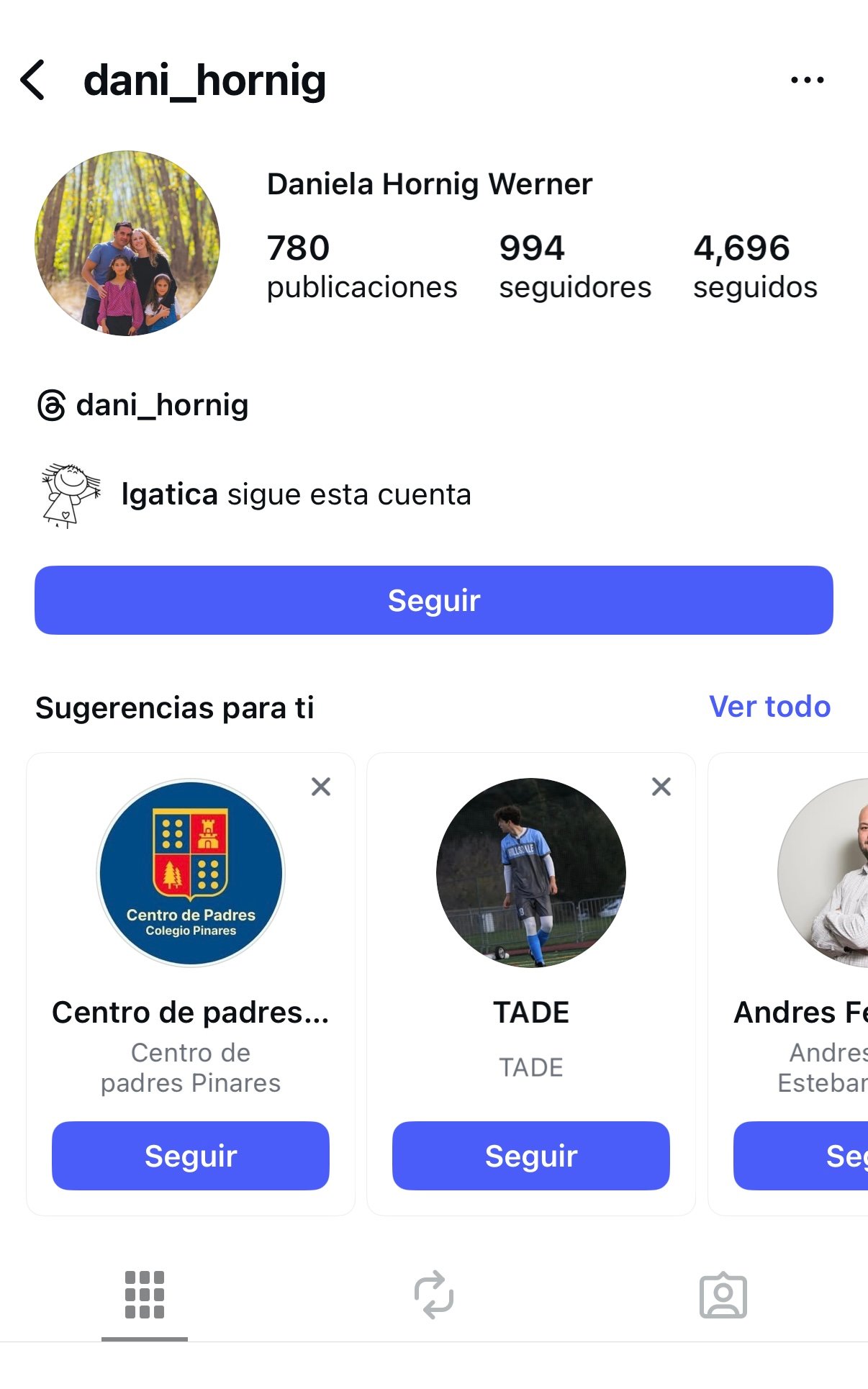Open Ver todo suggestions

(x=769, y=707)
